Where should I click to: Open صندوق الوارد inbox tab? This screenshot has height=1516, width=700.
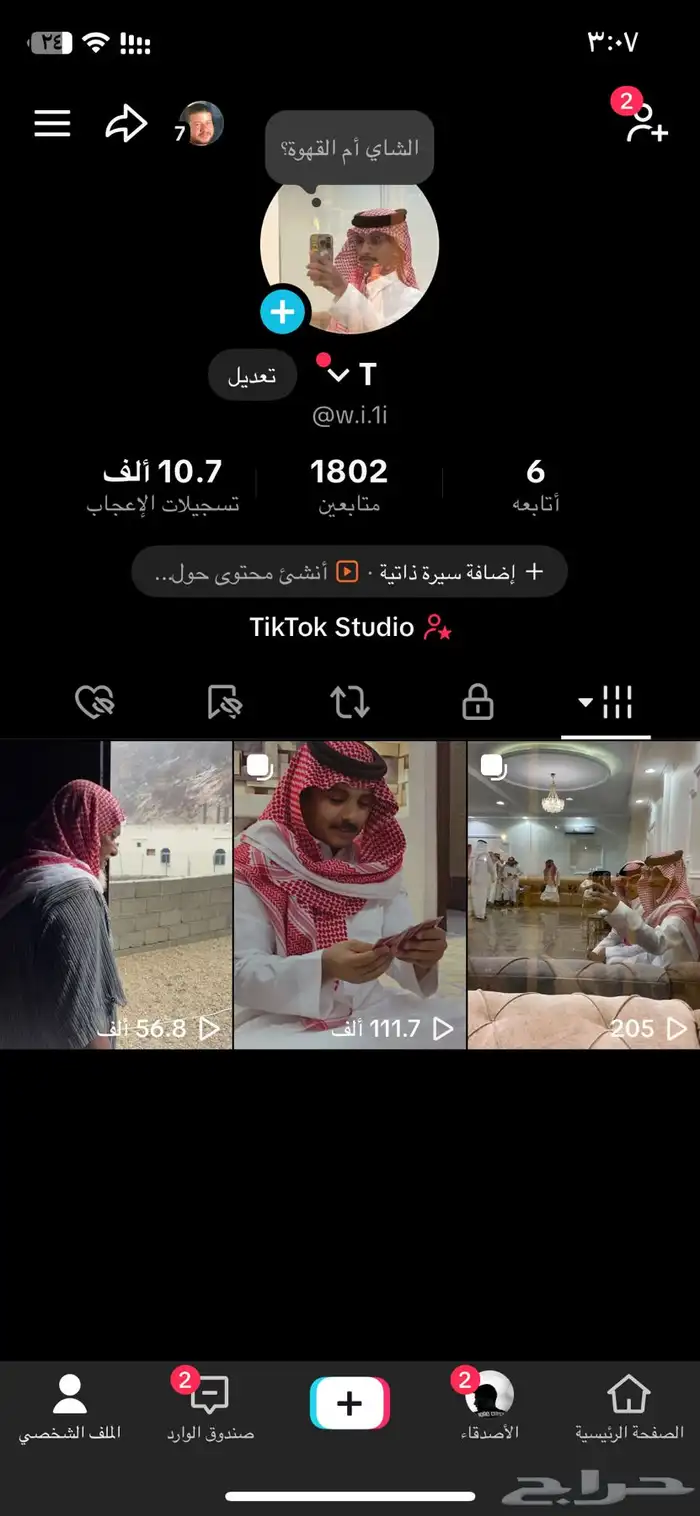coord(210,1408)
